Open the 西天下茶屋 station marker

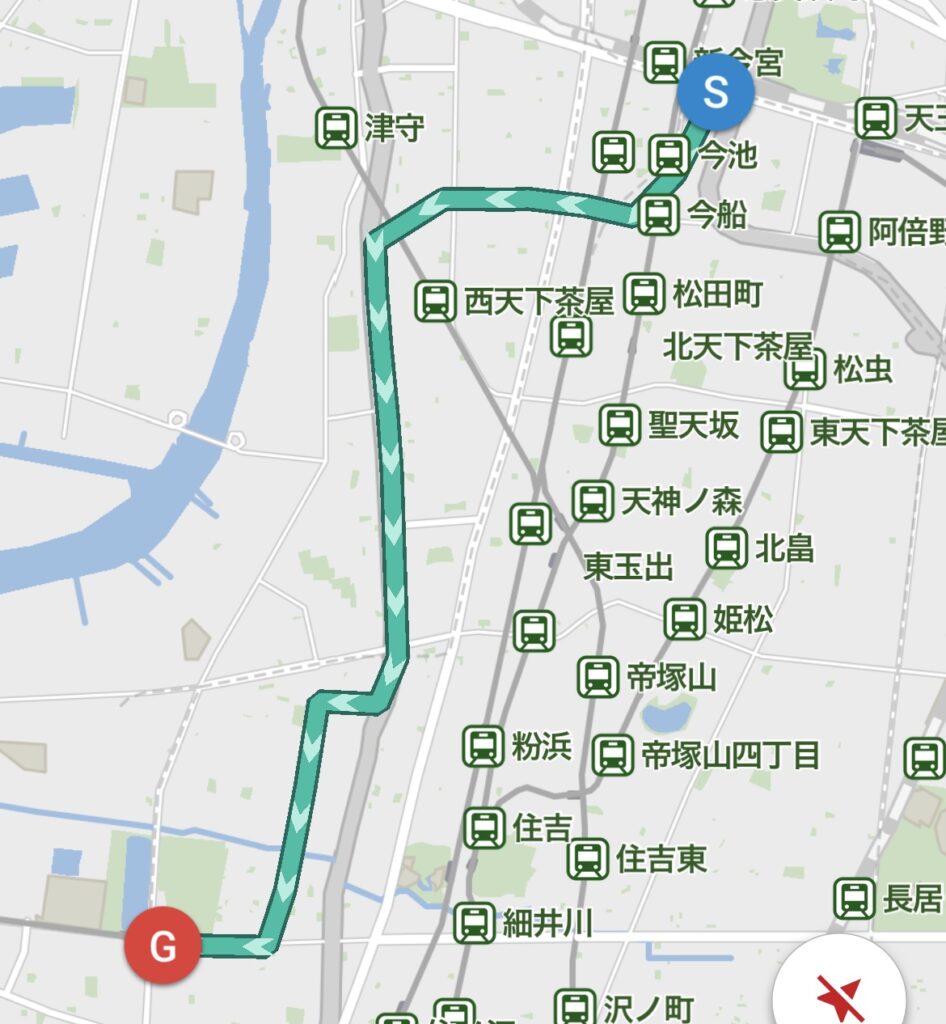[435, 300]
